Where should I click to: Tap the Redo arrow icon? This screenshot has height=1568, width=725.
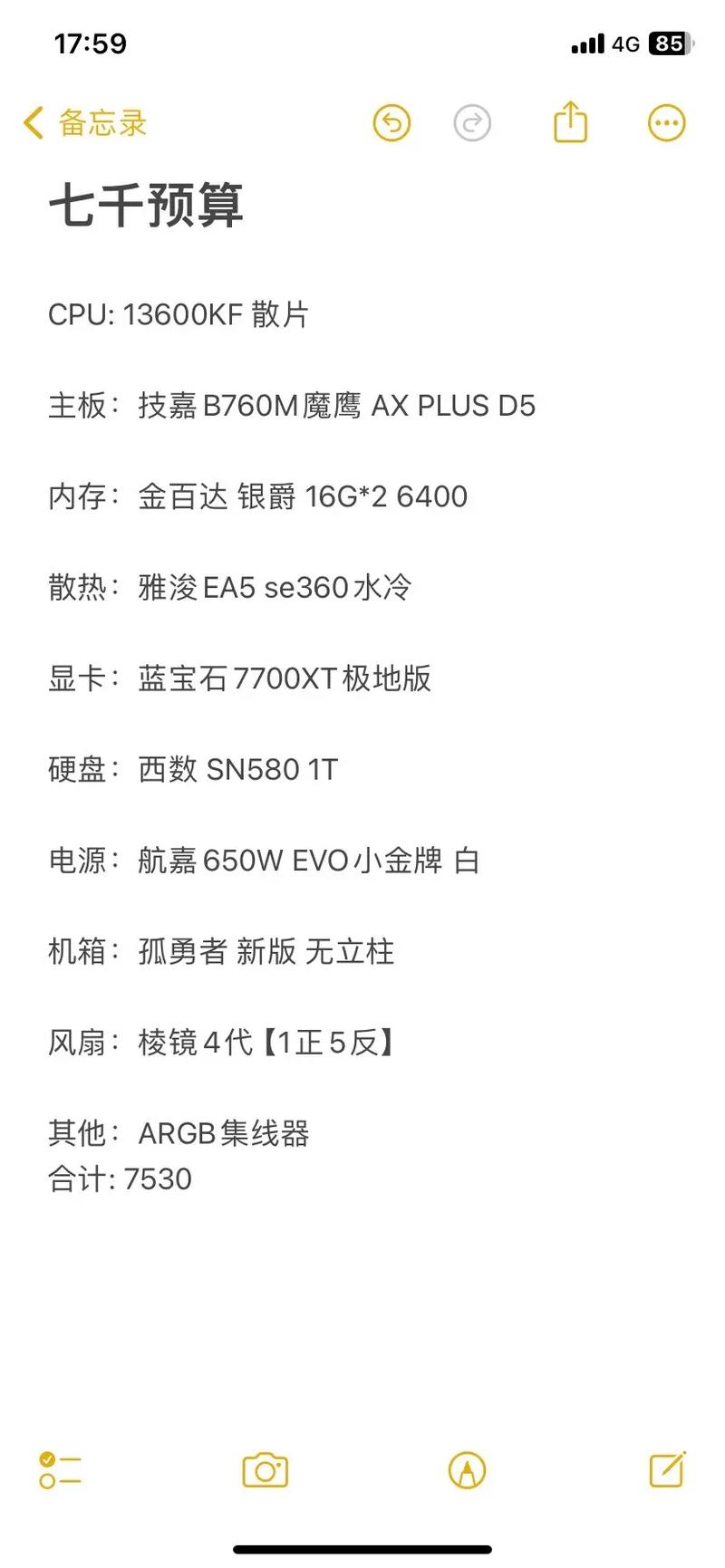pos(472,122)
